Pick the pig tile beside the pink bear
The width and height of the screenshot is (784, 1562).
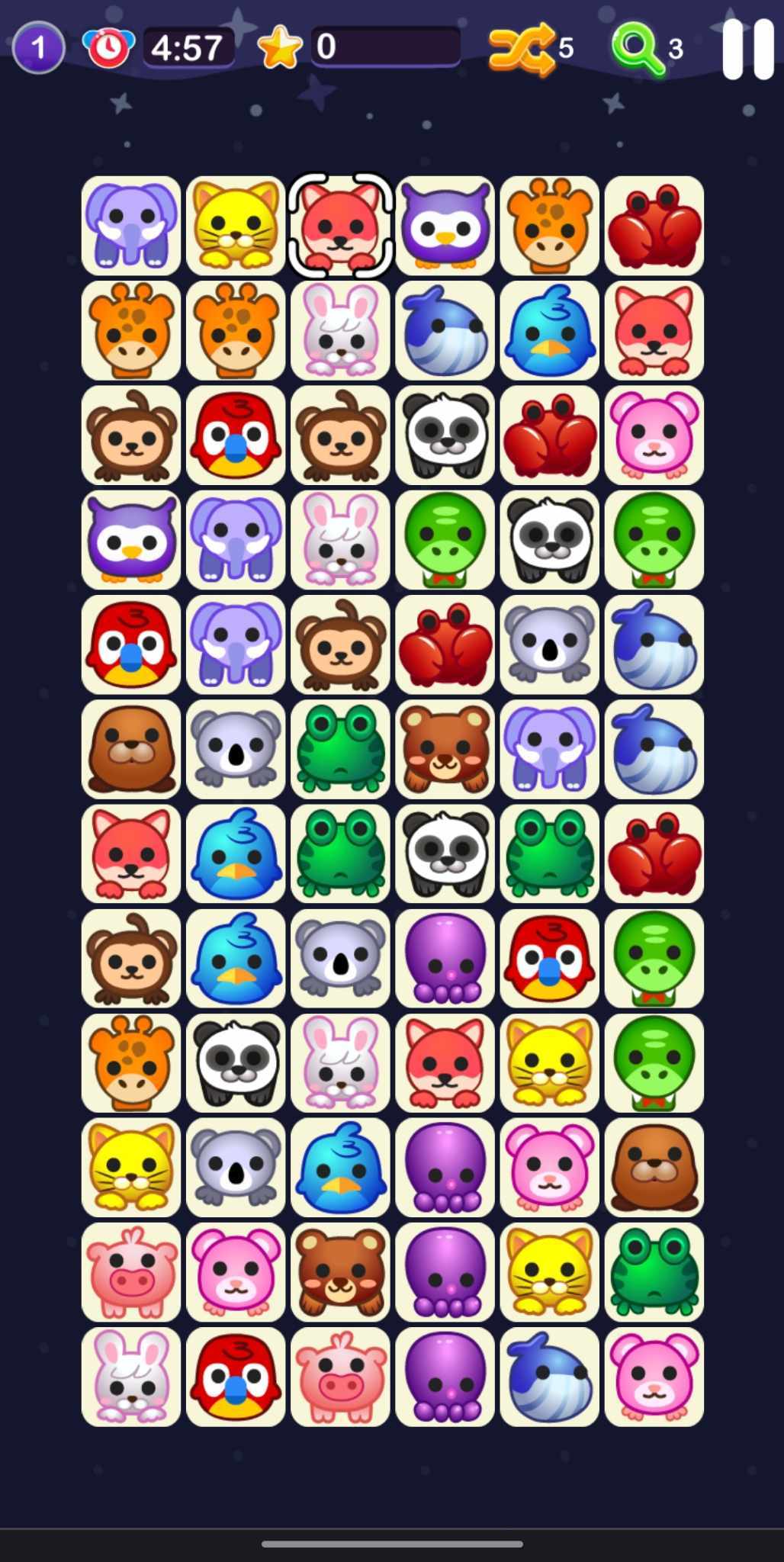point(131,1272)
